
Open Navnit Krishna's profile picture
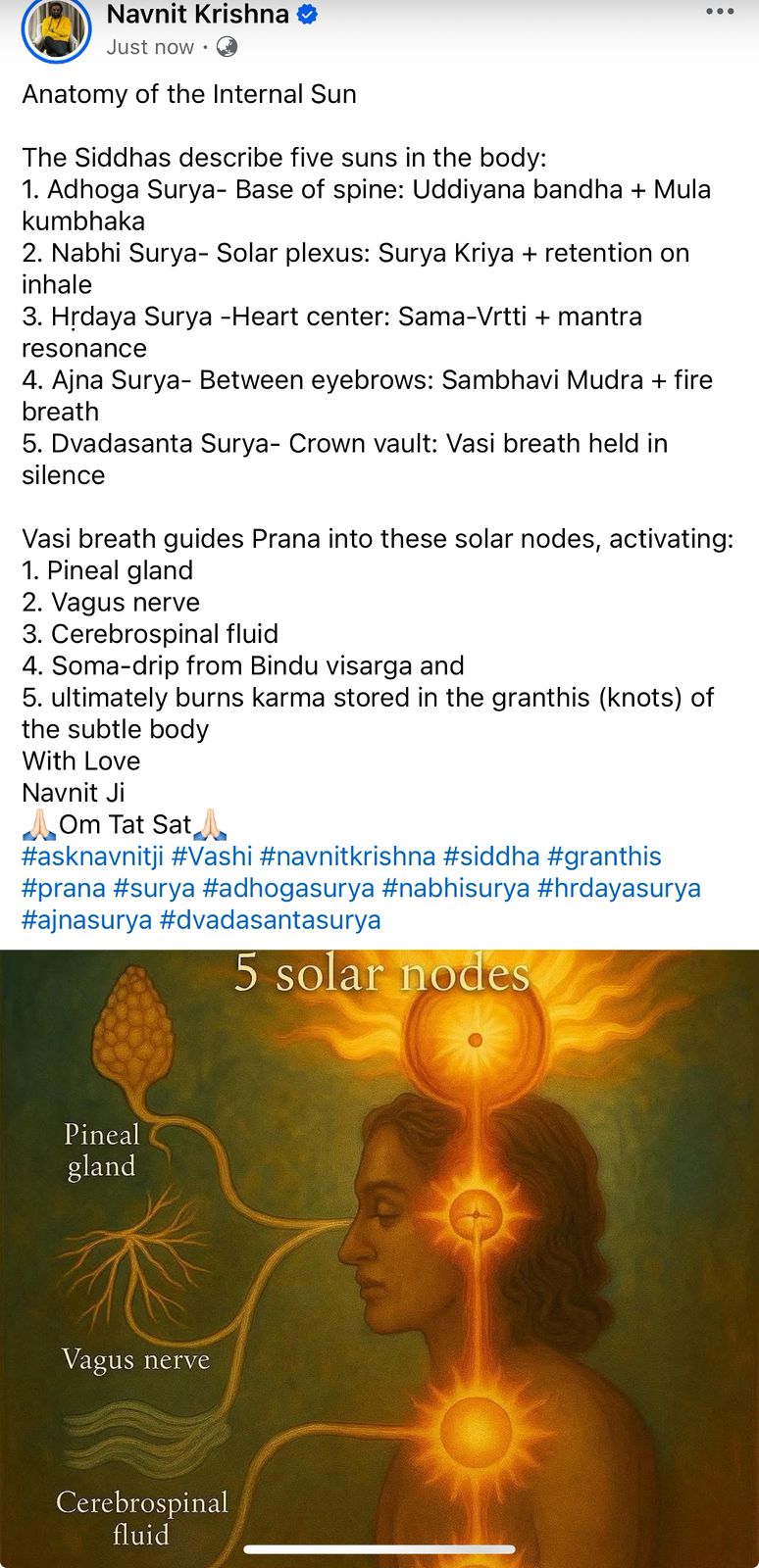pos(56,29)
